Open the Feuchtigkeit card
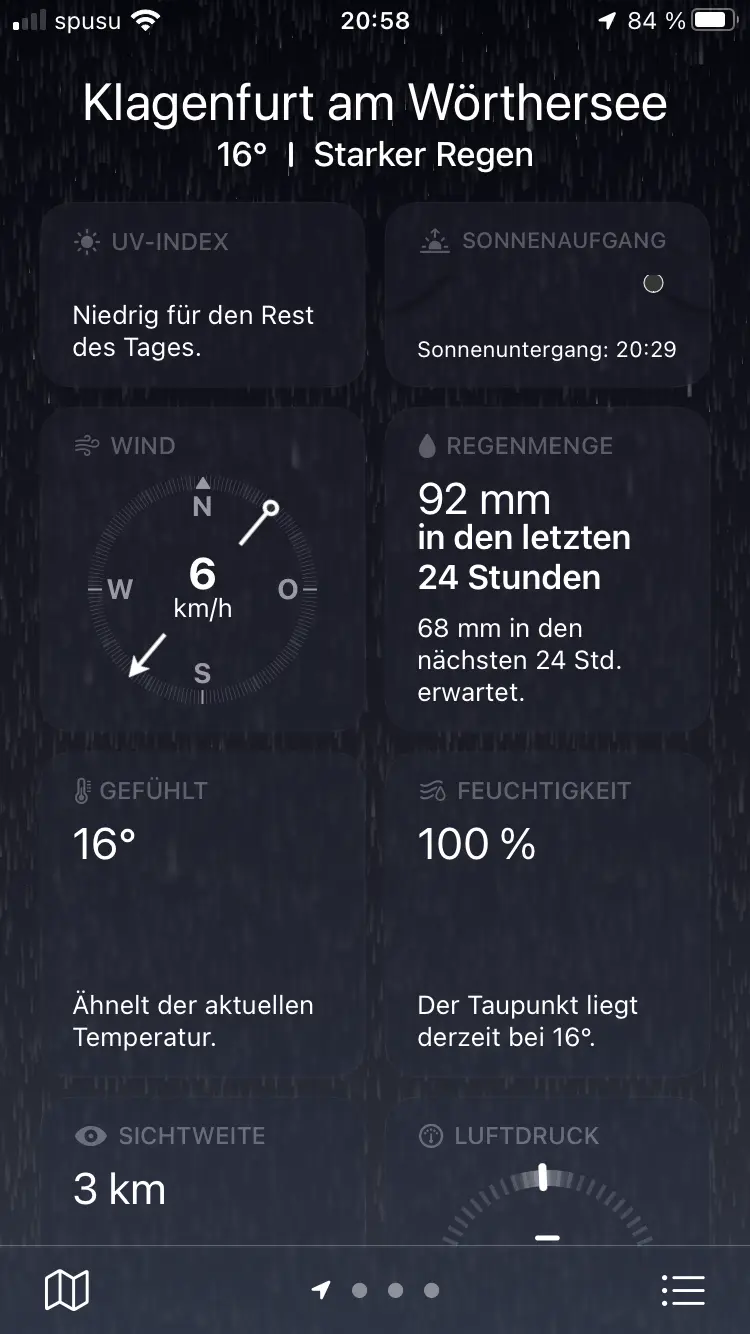The height and width of the screenshot is (1334, 750). pos(547,914)
